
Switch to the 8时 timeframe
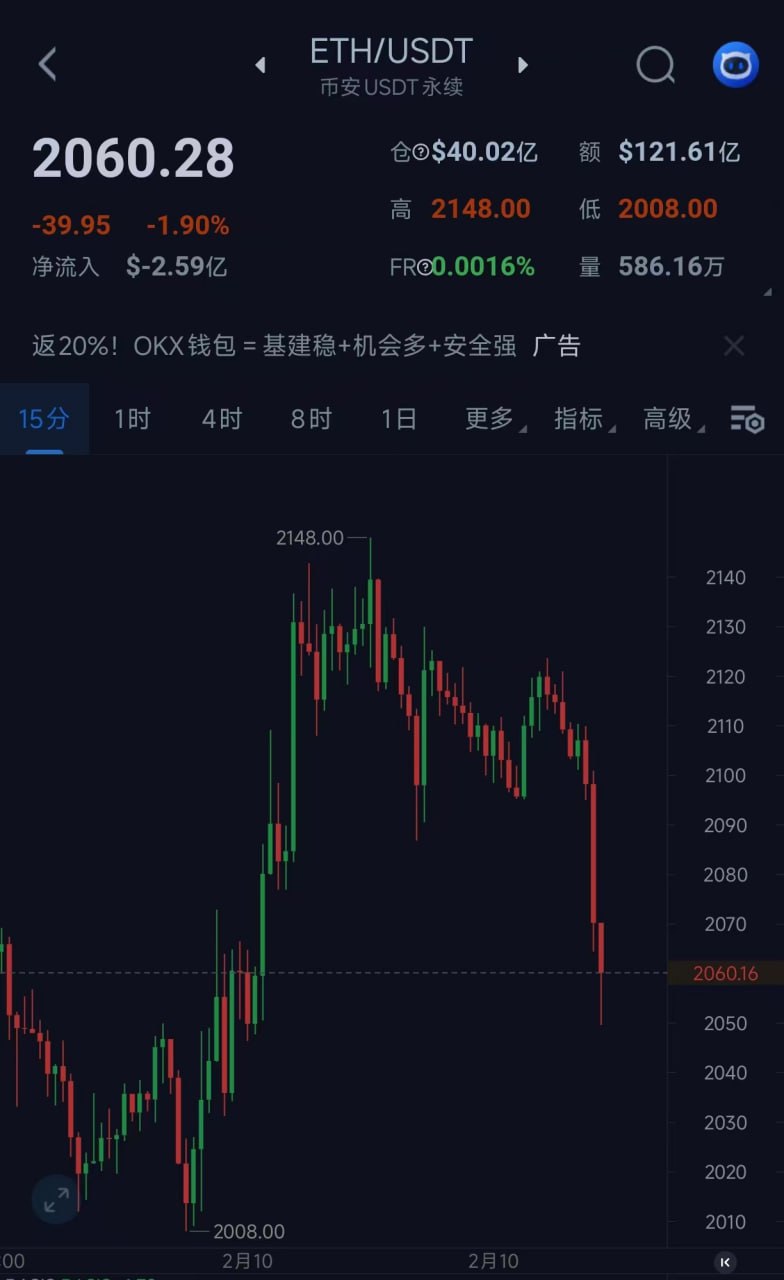point(311,418)
